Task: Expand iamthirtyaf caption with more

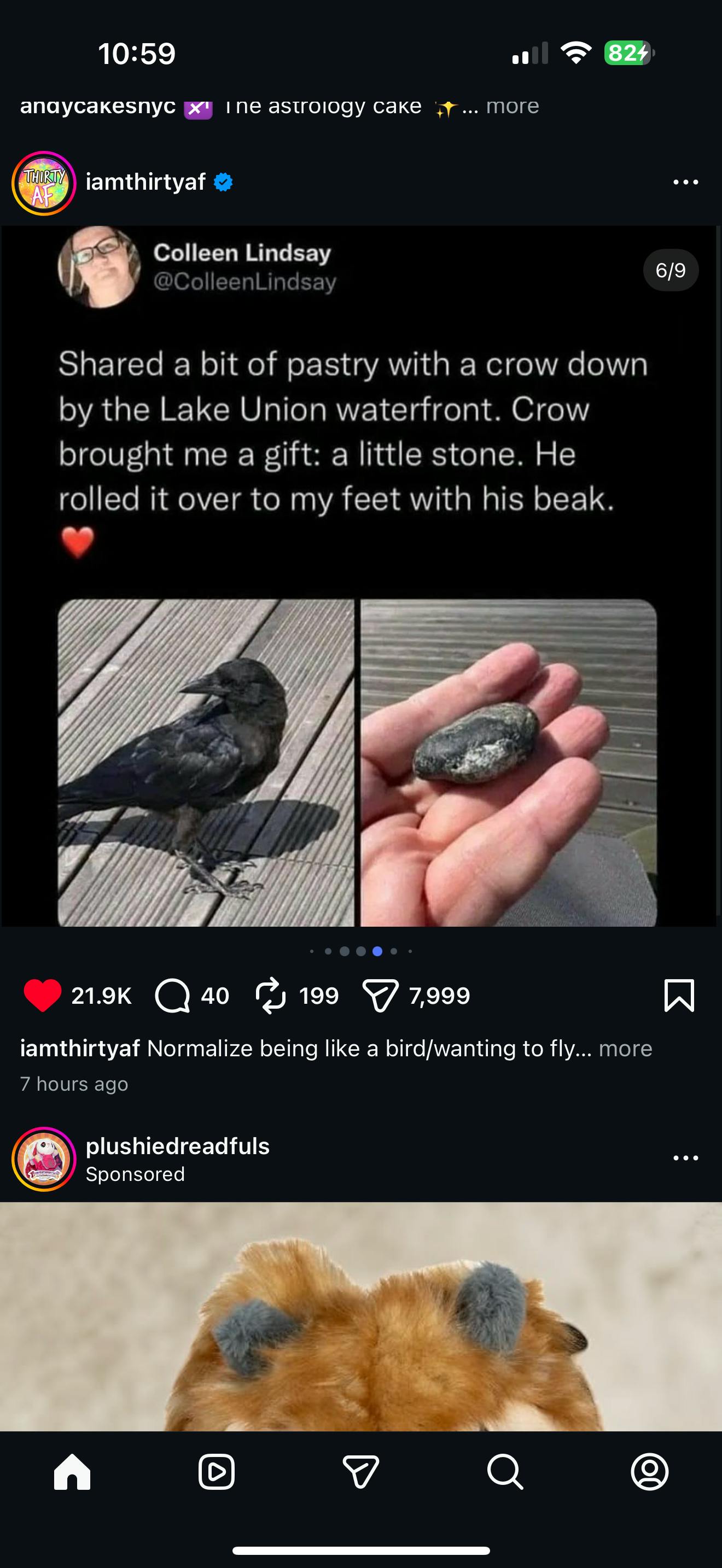Action: point(625,1048)
